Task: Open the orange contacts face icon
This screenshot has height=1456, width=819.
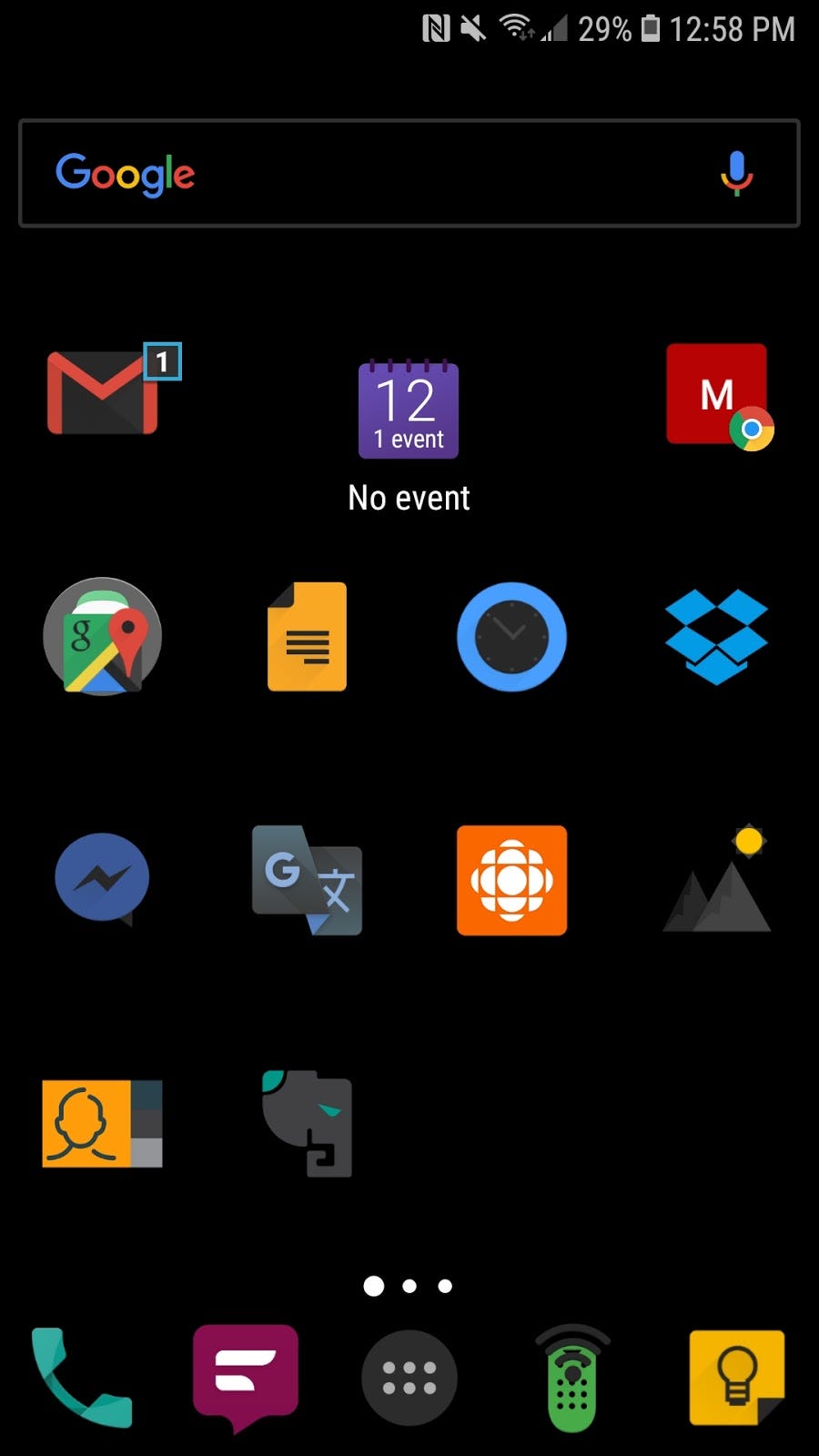Action: click(102, 1124)
